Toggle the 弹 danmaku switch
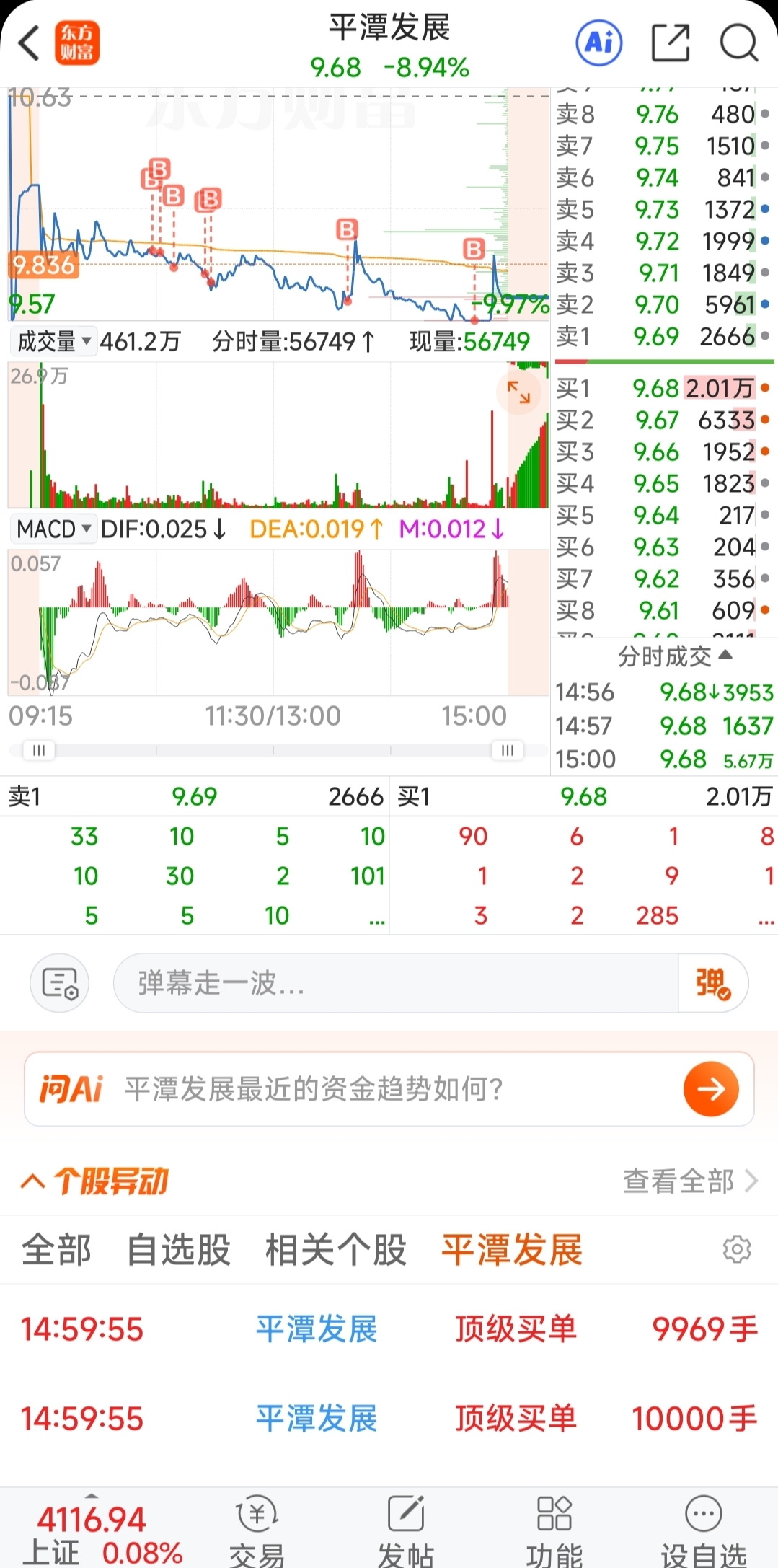The height and width of the screenshot is (1568, 778). 712,983
